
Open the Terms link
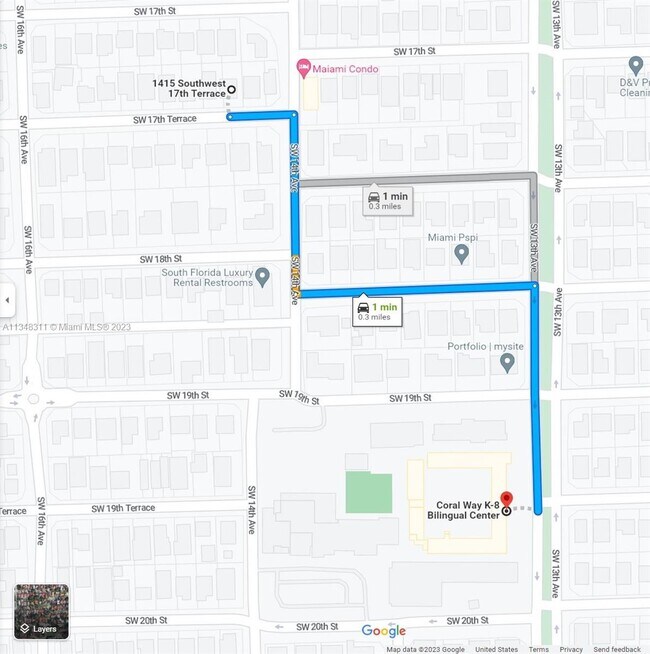pyautogui.click(x=538, y=649)
